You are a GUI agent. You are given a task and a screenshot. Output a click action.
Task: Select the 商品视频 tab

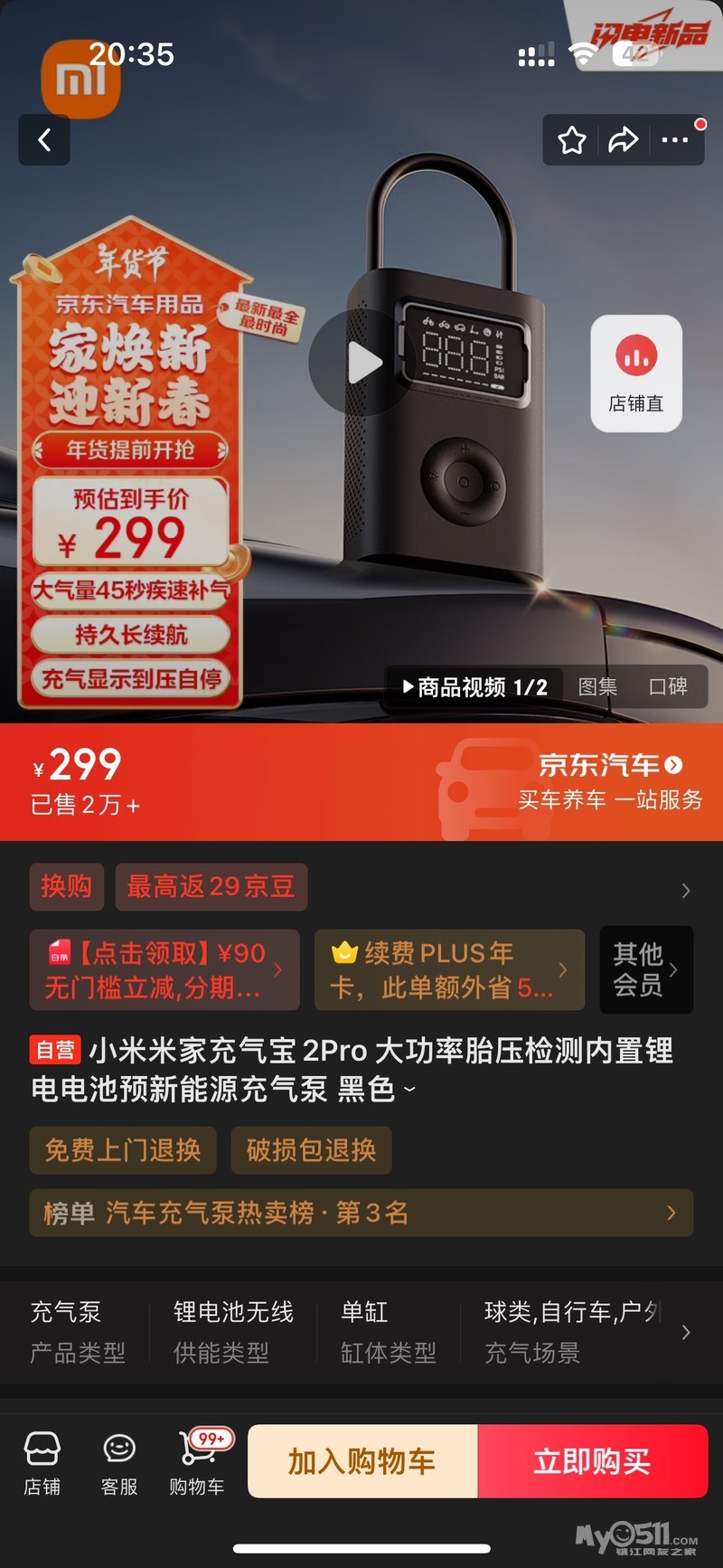pyautogui.click(x=475, y=687)
